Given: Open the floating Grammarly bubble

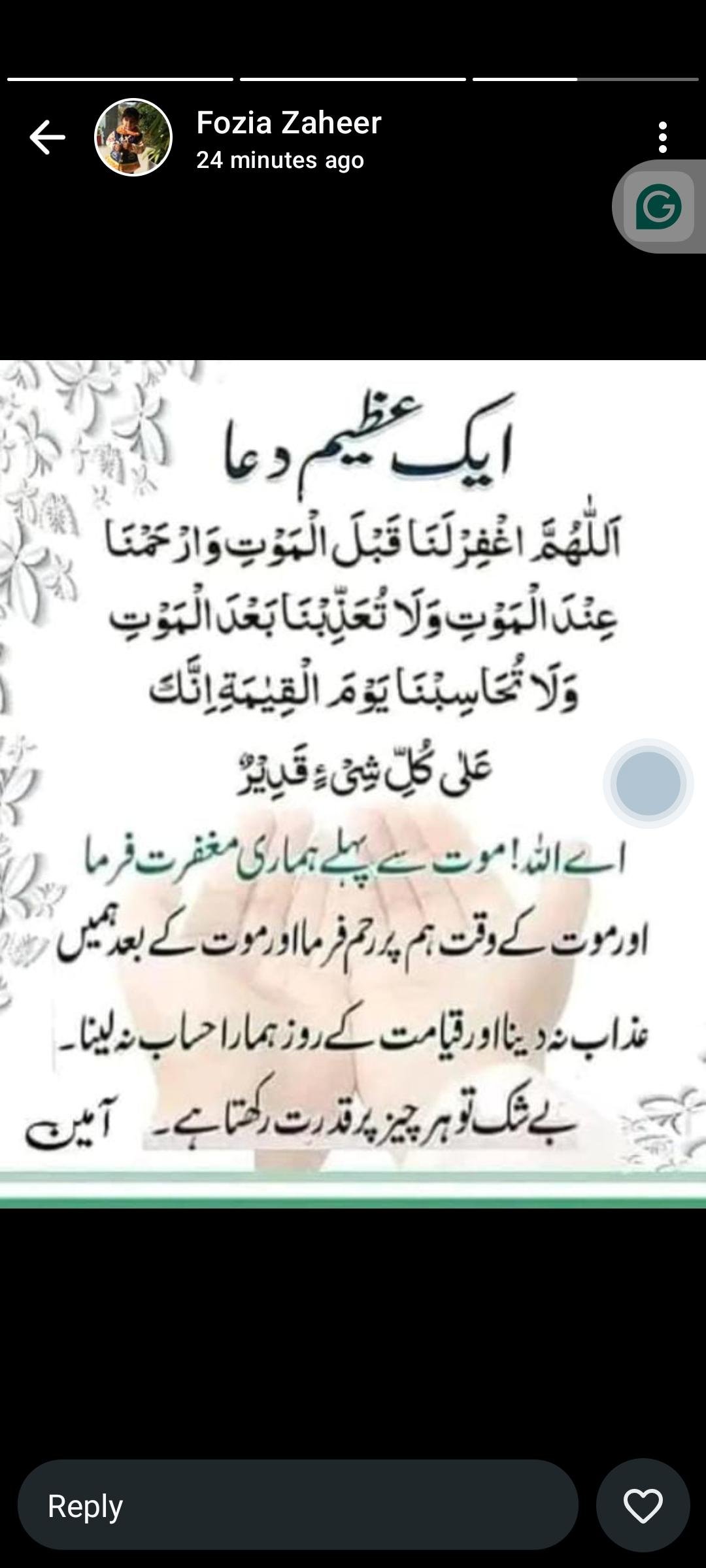Looking at the screenshot, I should coord(658,207).
